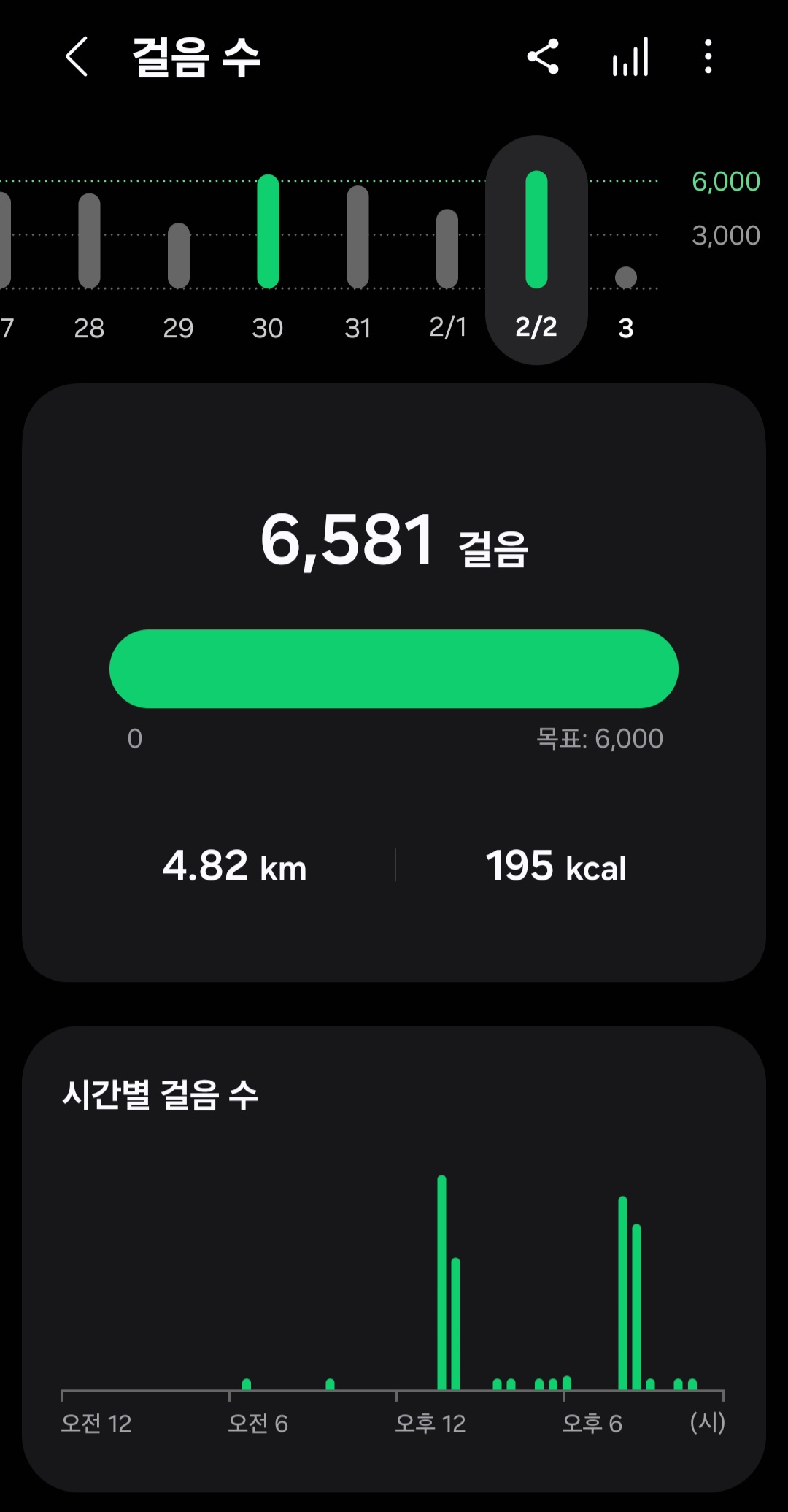Select the 2/1 step bar
This screenshot has width=788, height=1512.
coord(447,249)
